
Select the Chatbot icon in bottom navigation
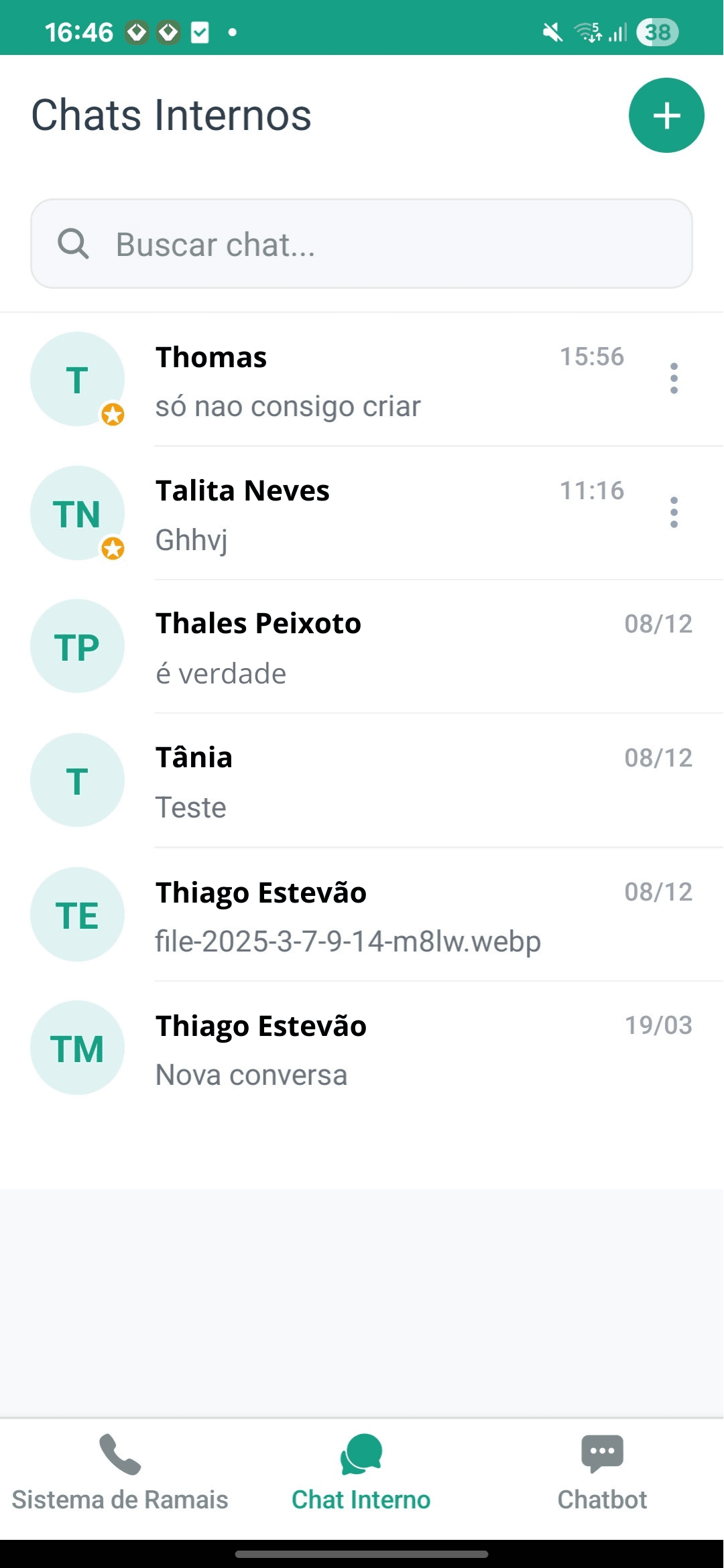[x=601, y=1451]
